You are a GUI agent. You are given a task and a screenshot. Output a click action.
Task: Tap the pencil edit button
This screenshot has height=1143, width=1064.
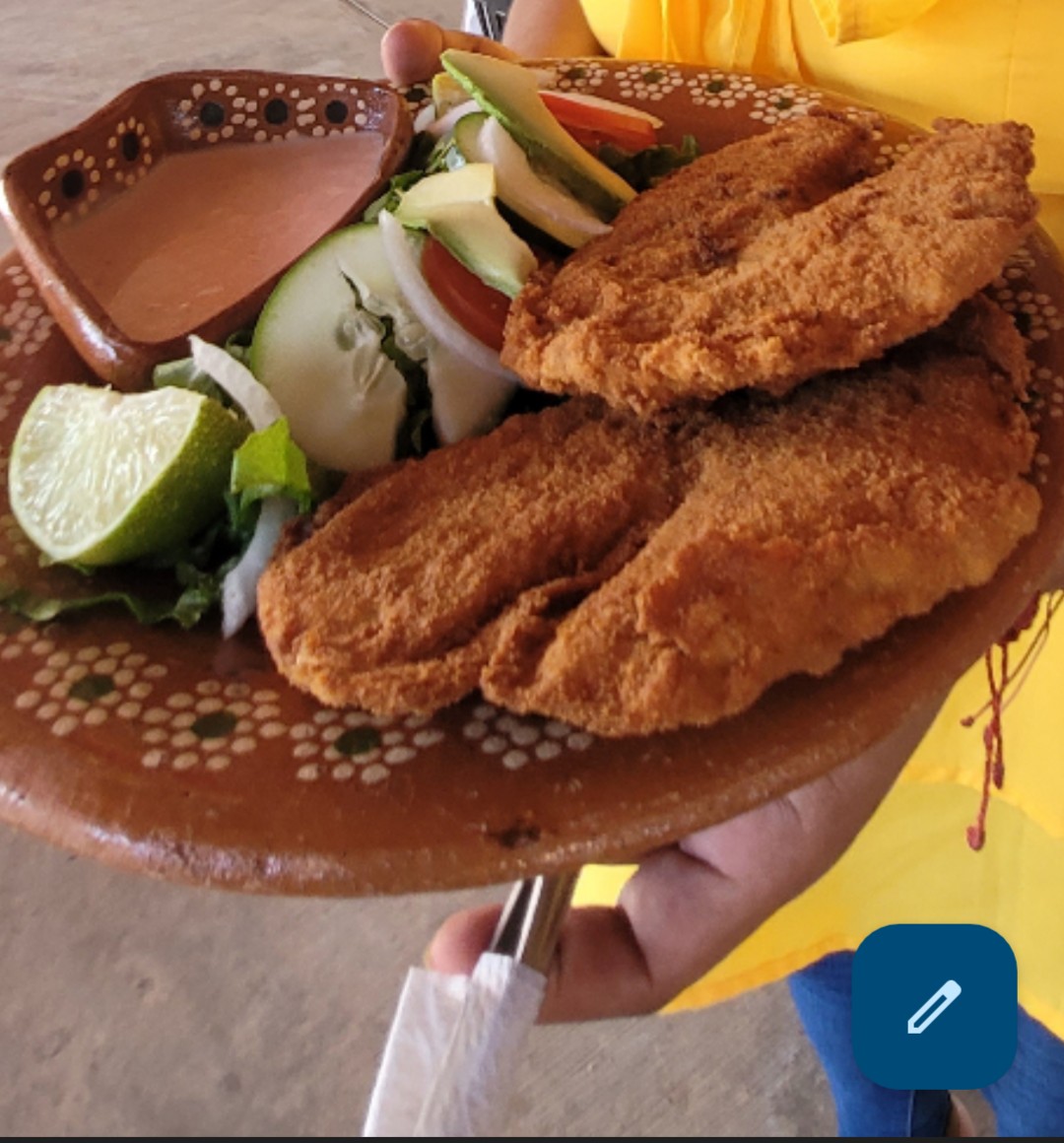(934, 1006)
